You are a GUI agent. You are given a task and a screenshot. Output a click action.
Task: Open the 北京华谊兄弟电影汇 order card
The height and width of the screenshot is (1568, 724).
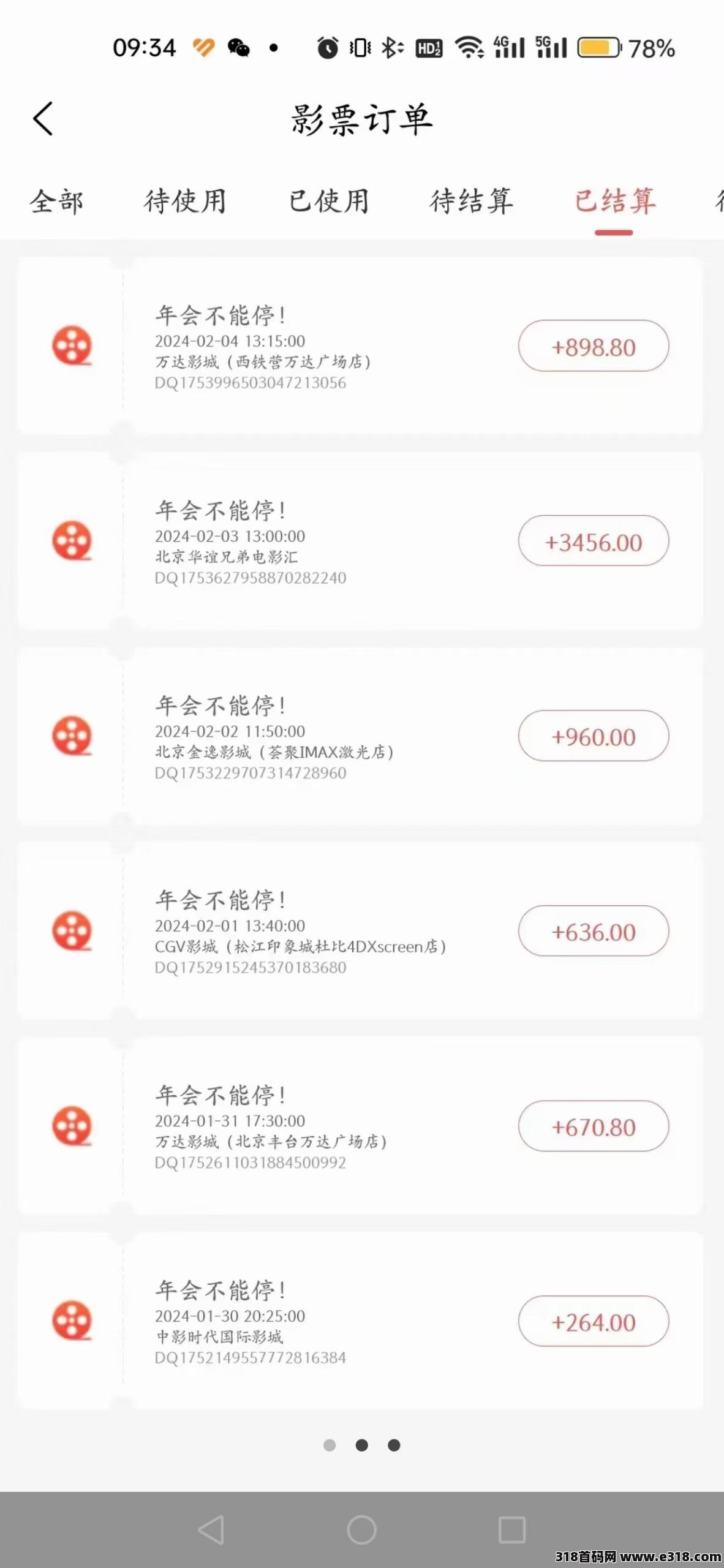coord(360,541)
